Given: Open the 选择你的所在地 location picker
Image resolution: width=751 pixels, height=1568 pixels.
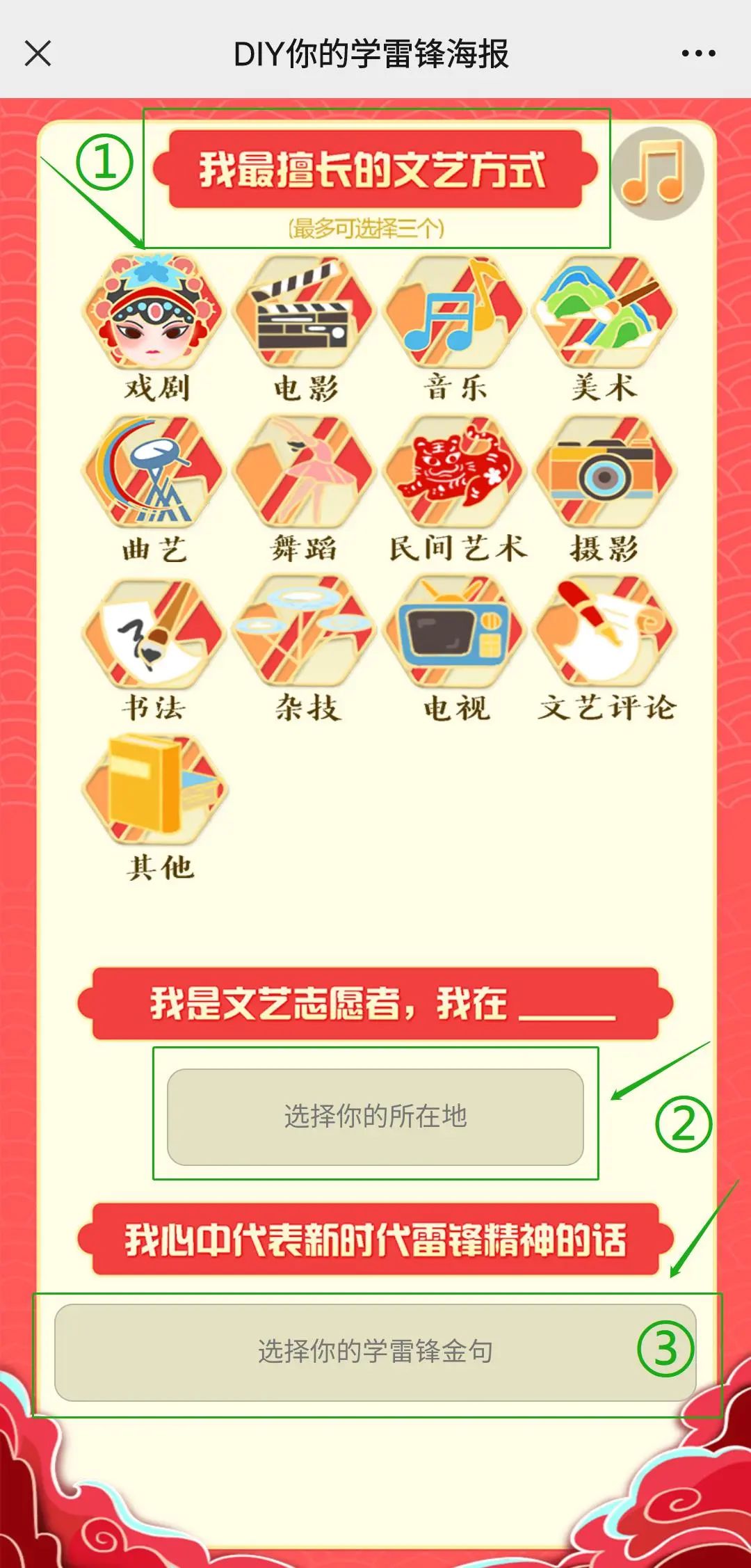Looking at the screenshot, I should point(375,1117).
